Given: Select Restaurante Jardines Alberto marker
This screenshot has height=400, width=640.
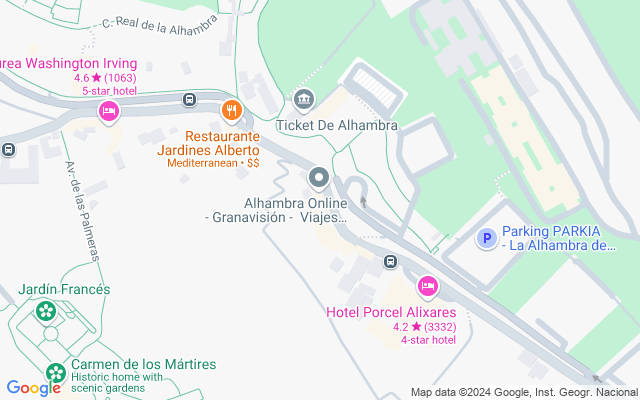Looking at the screenshot, I should [232, 109].
